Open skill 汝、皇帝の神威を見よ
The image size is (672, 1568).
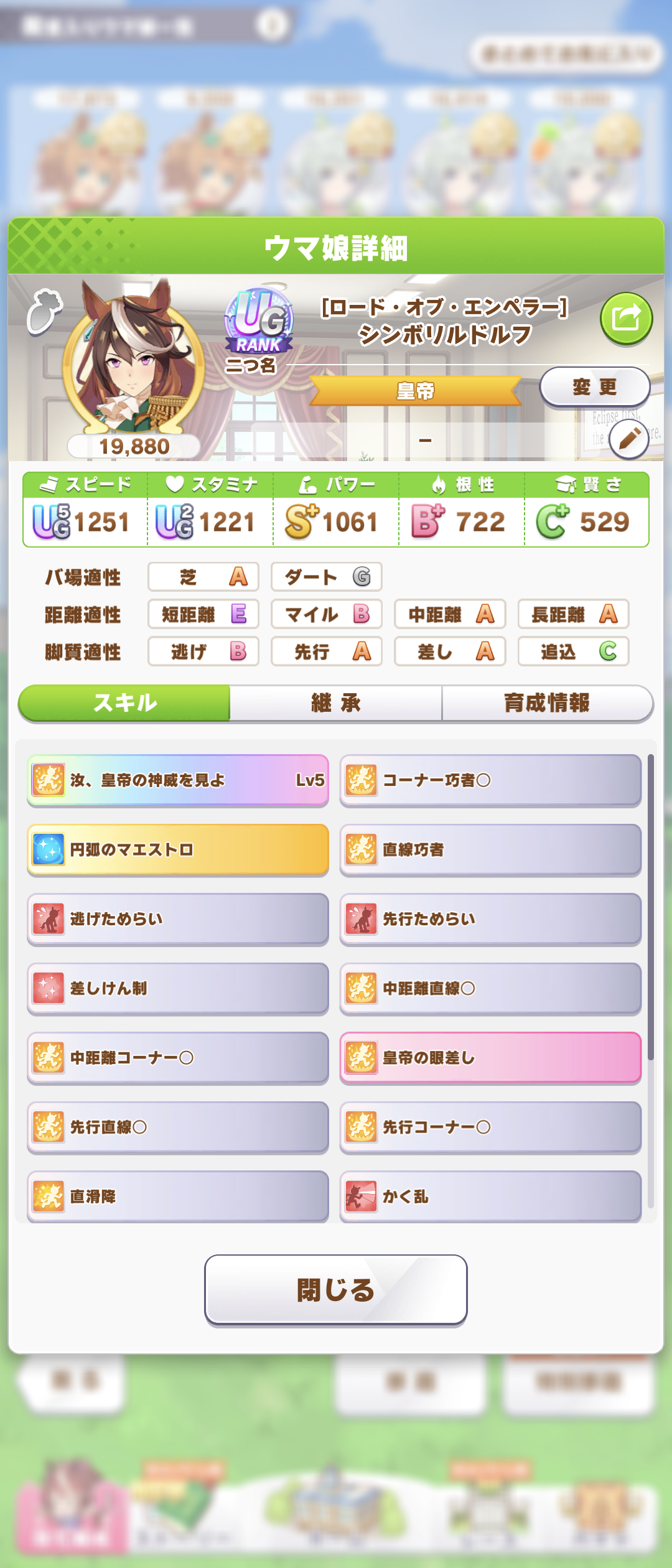coord(178,780)
